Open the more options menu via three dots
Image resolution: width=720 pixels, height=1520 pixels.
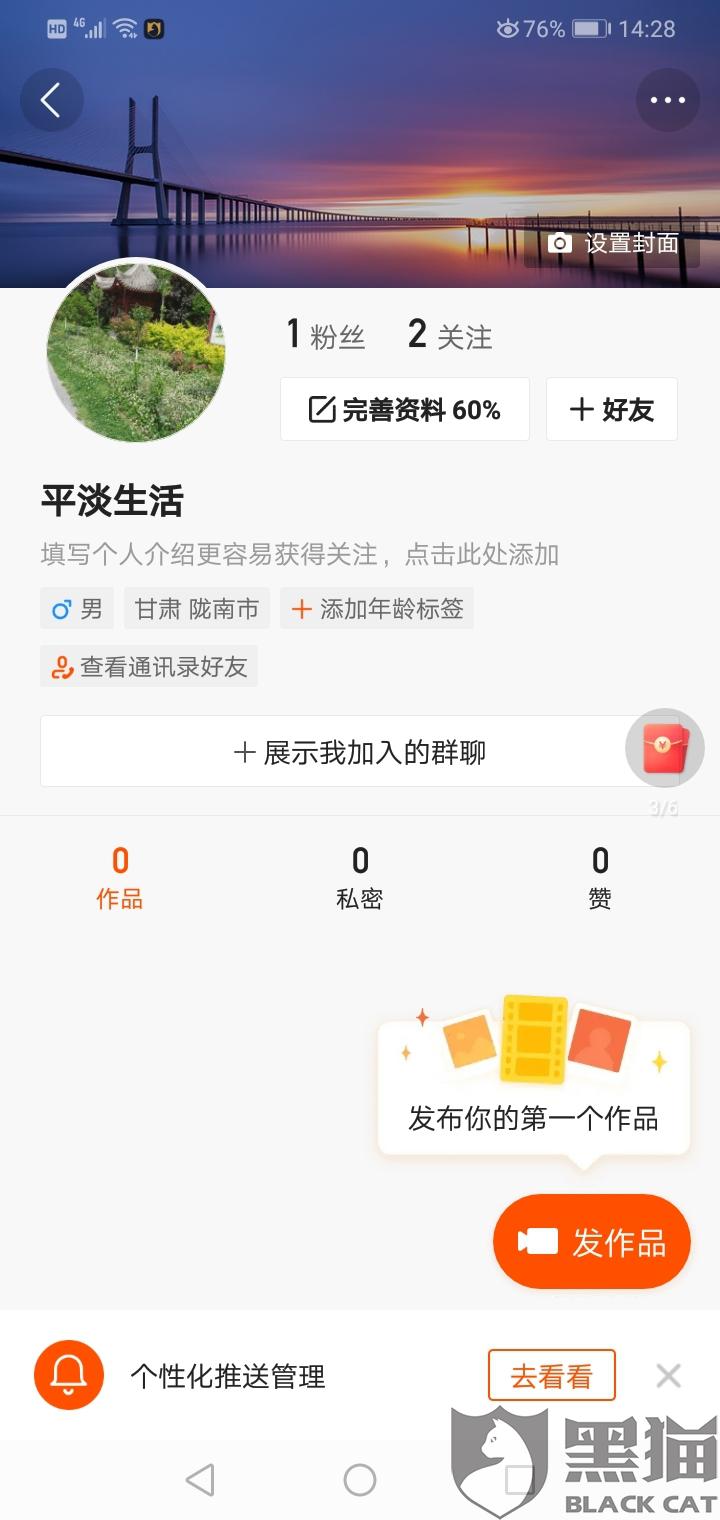click(667, 100)
